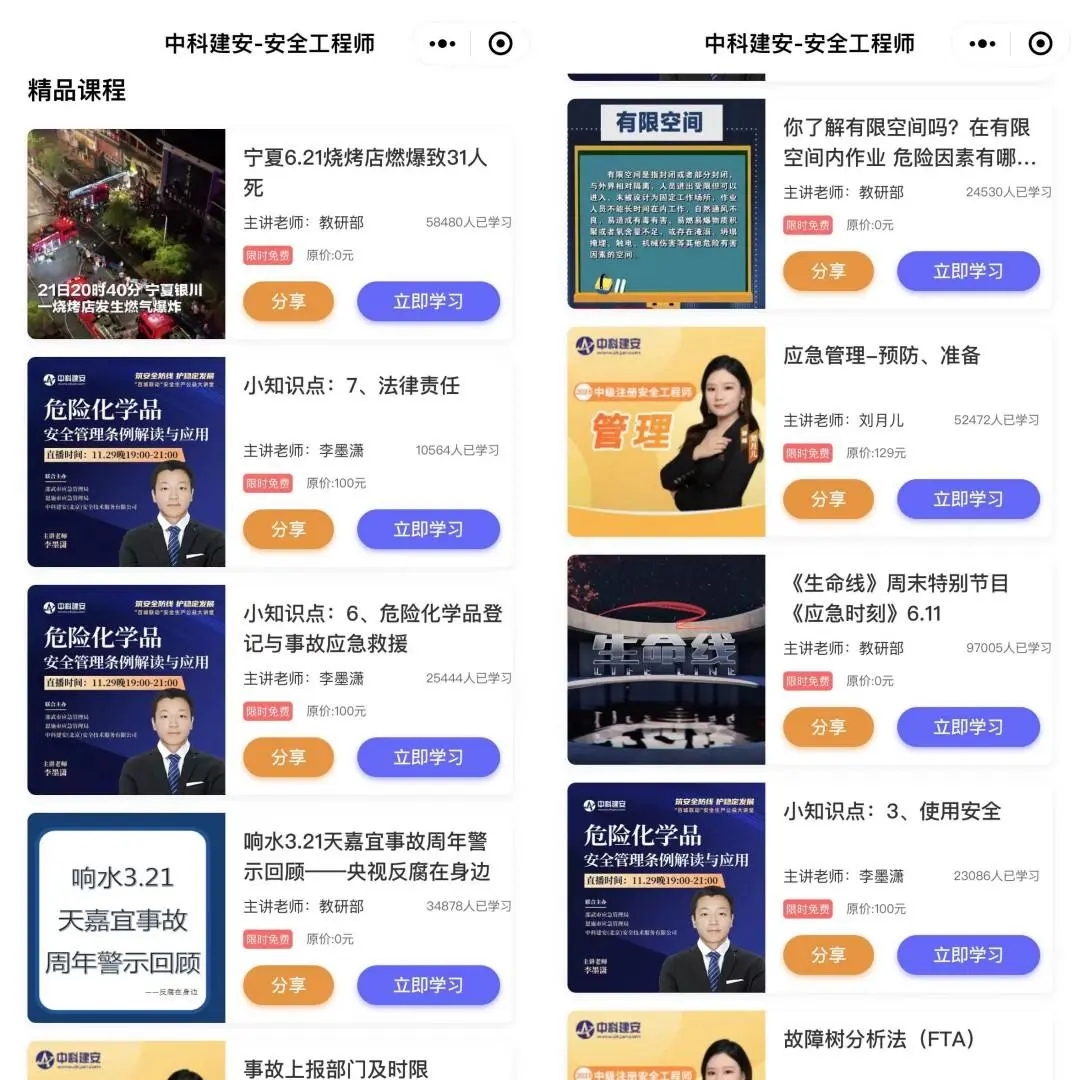Share the 你了解有限空间吗 course
This screenshot has height=1080, width=1080.
point(828,271)
